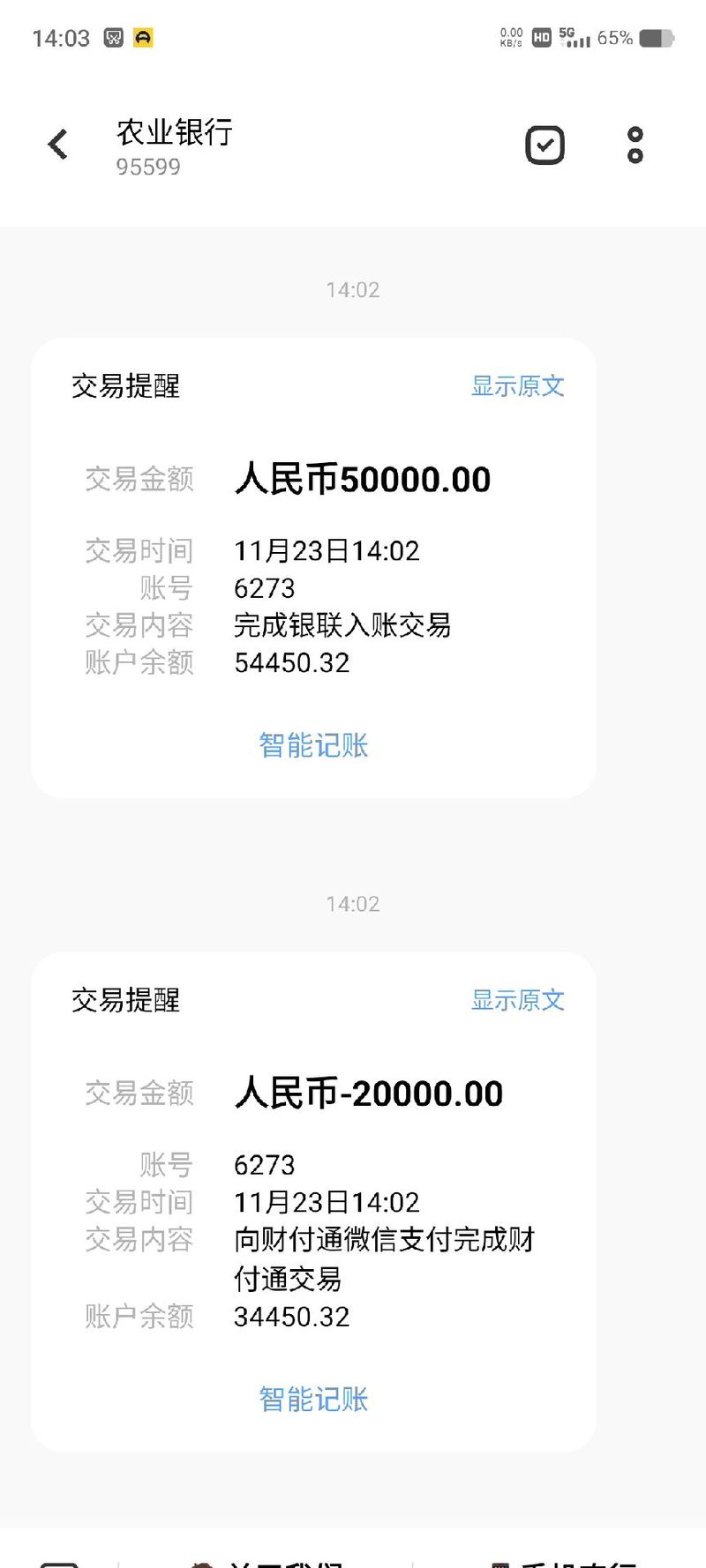Screen dimensions: 706x1568
Task: Show original text of the 50000.00 message
Action: click(517, 386)
